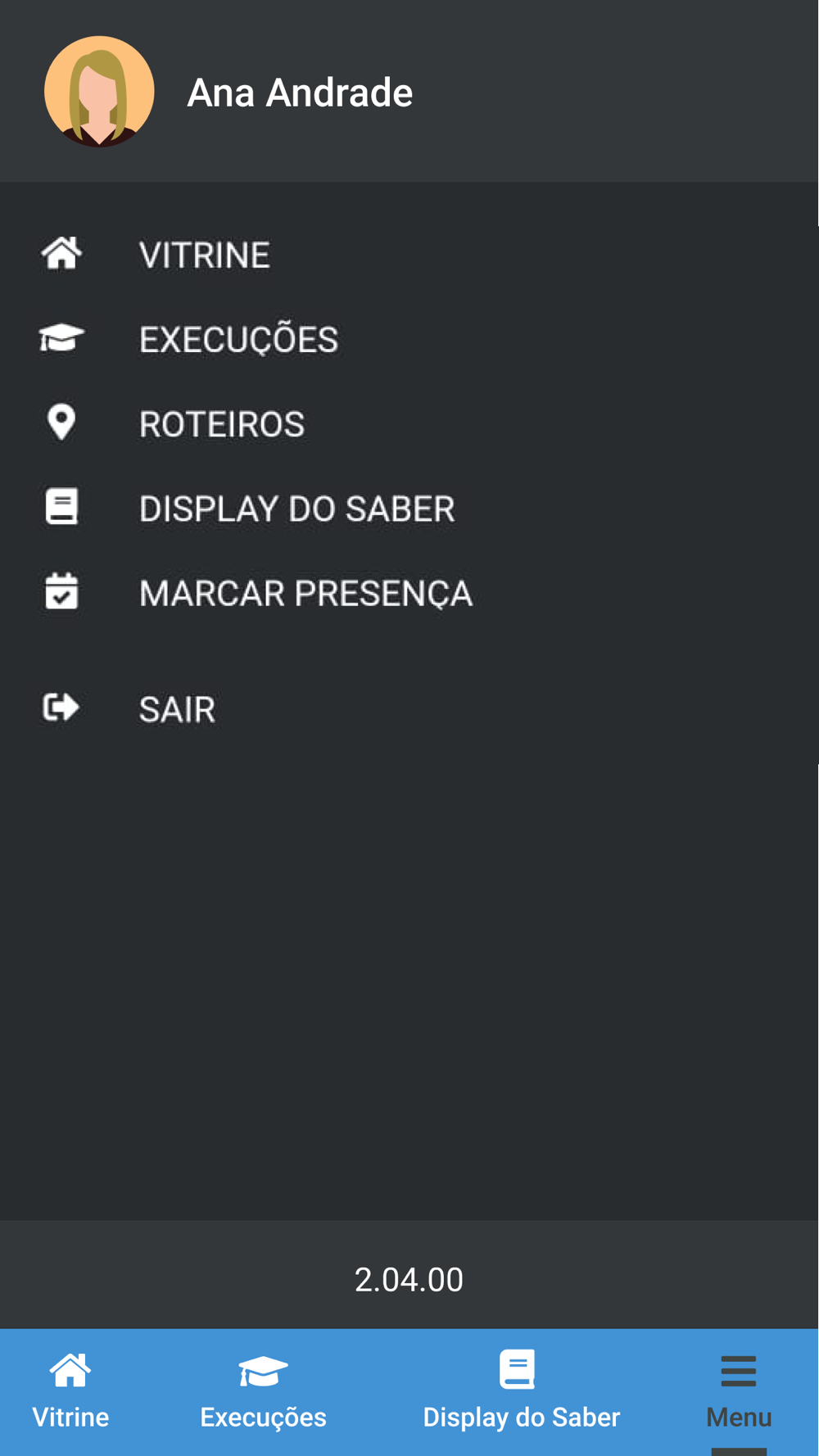The width and height of the screenshot is (819, 1456).
Task: Open Ana Andrade's profile avatar
Action: coord(99,92)
